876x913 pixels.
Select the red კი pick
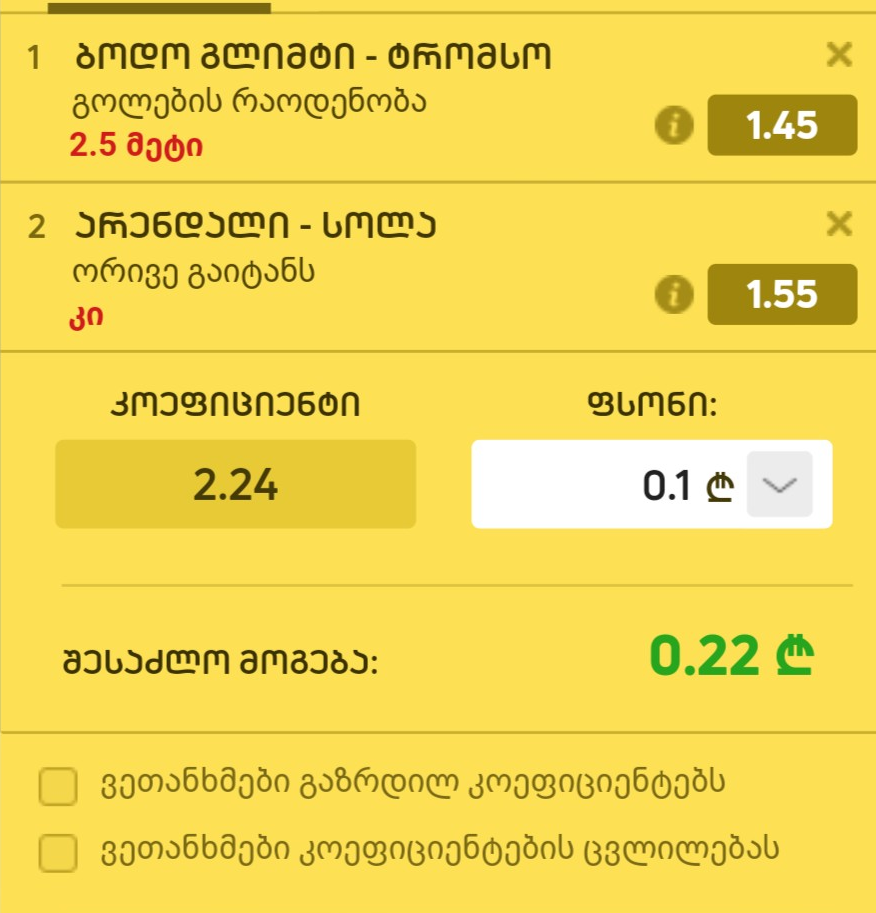84,315
